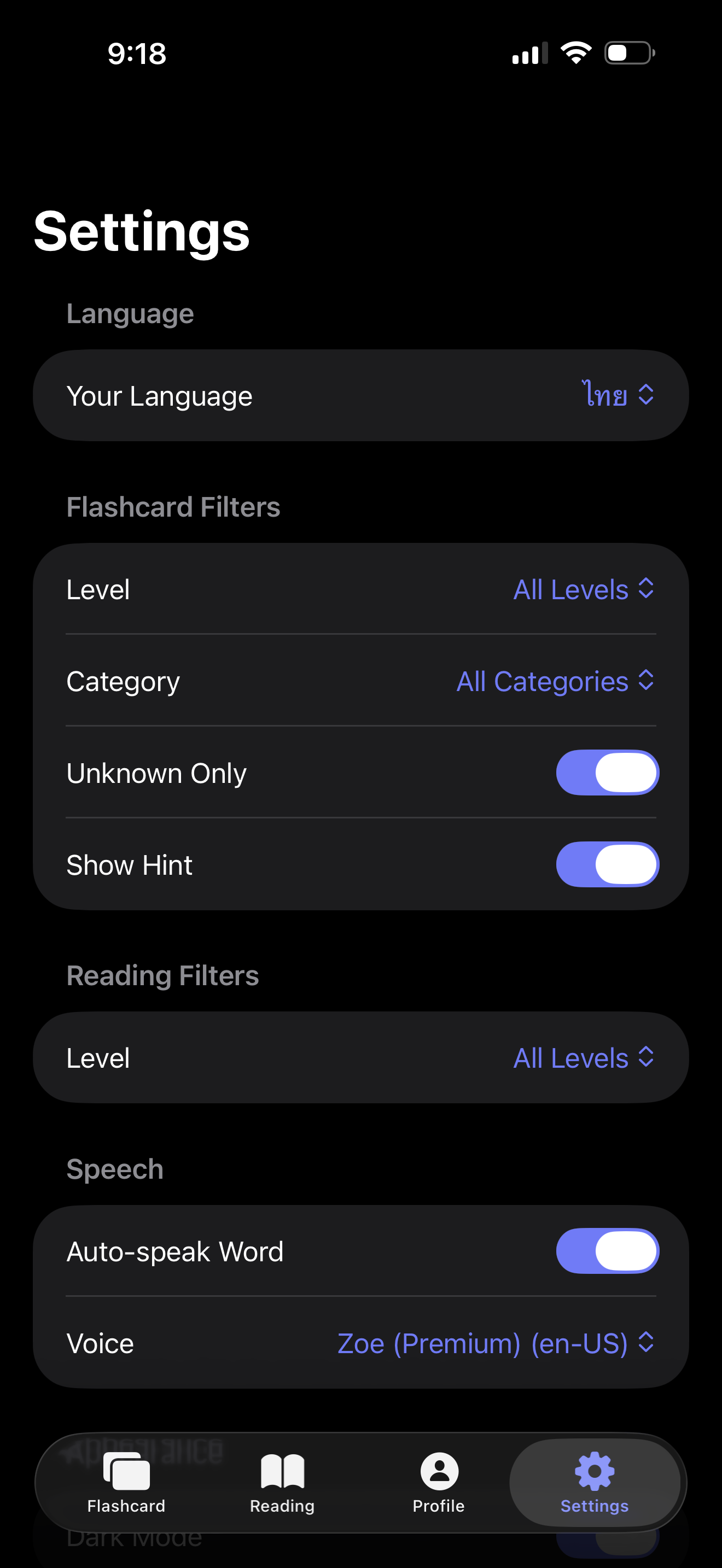This screenshot has width=722, height=1568.
Task: Disable the Unknown Only switch
Action: click(607, 773)
